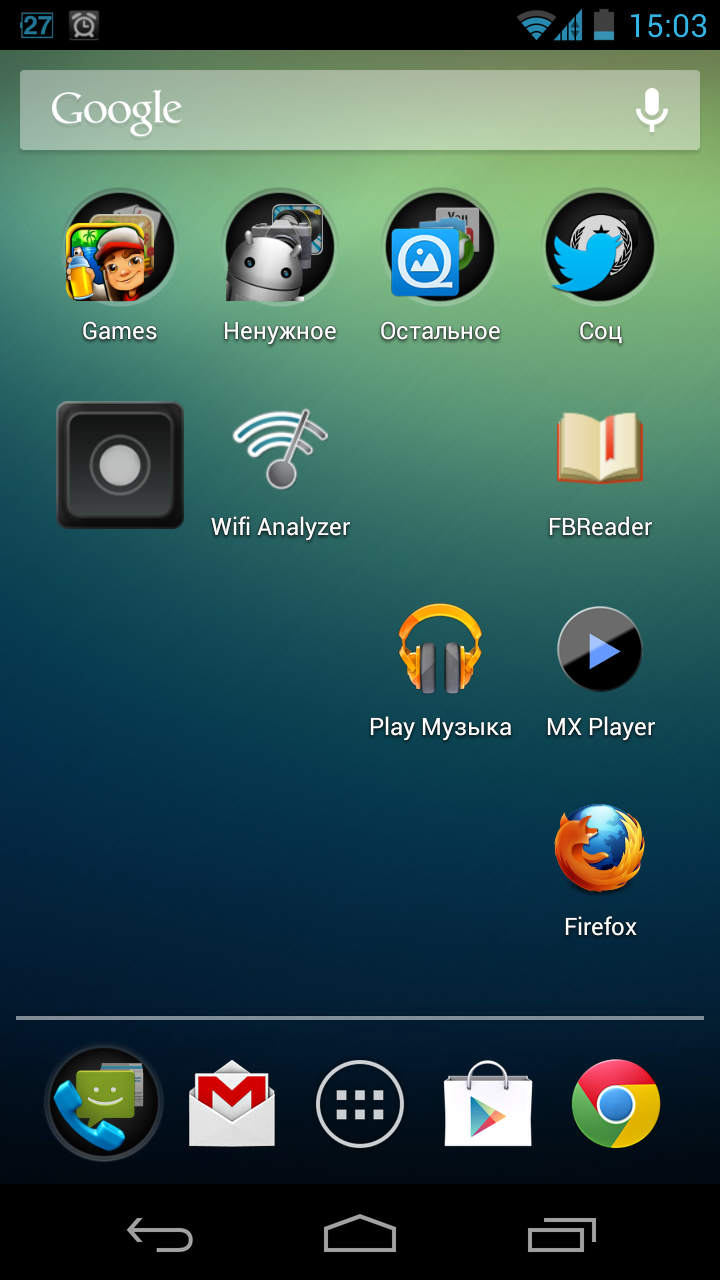Open the app drawer
The height and width of the screenshot is (1280, 720).
pos(360,1104)
